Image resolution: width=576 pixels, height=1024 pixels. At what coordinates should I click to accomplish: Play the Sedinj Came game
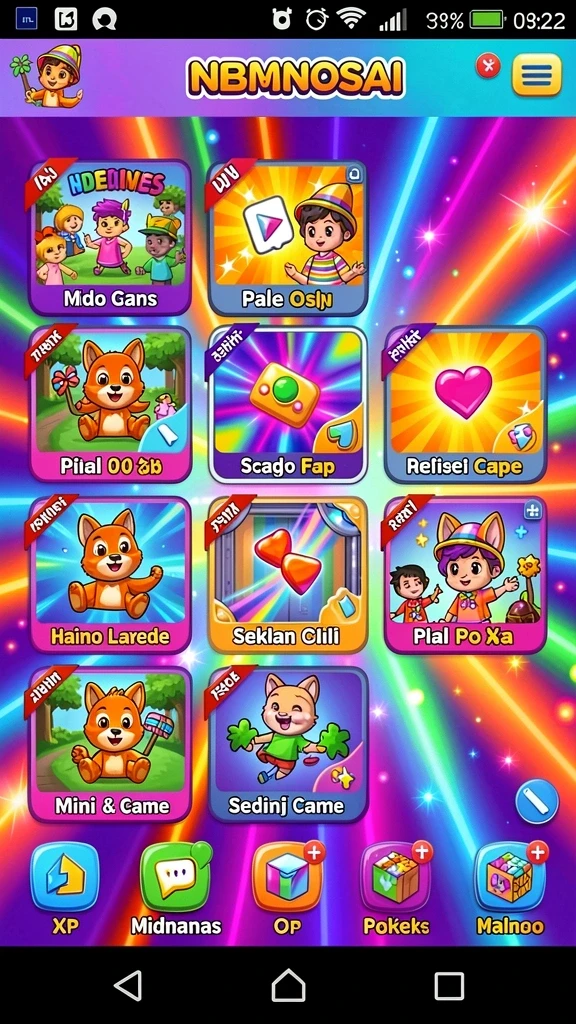[x=288, y=744]
